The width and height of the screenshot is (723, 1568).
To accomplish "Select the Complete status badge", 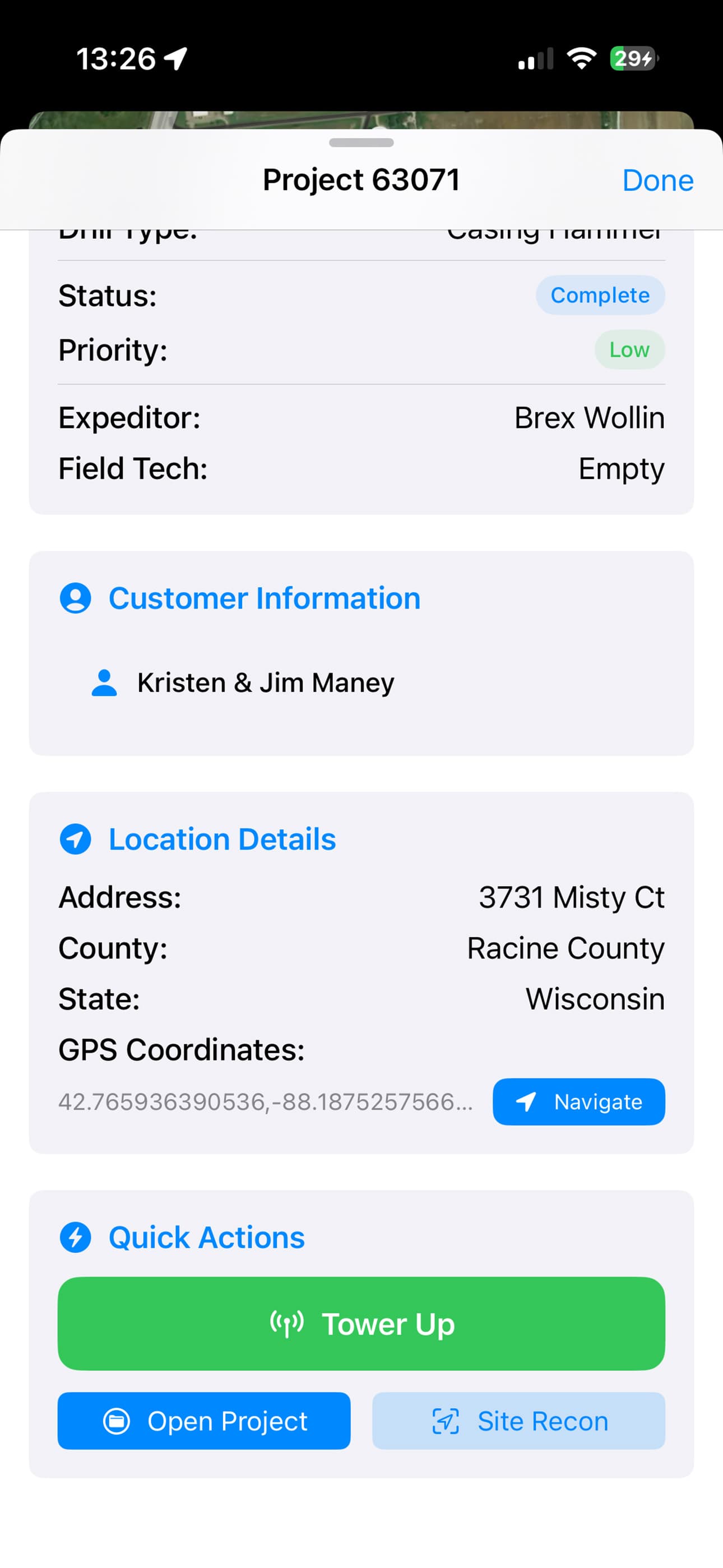I will tap(600, 295).
